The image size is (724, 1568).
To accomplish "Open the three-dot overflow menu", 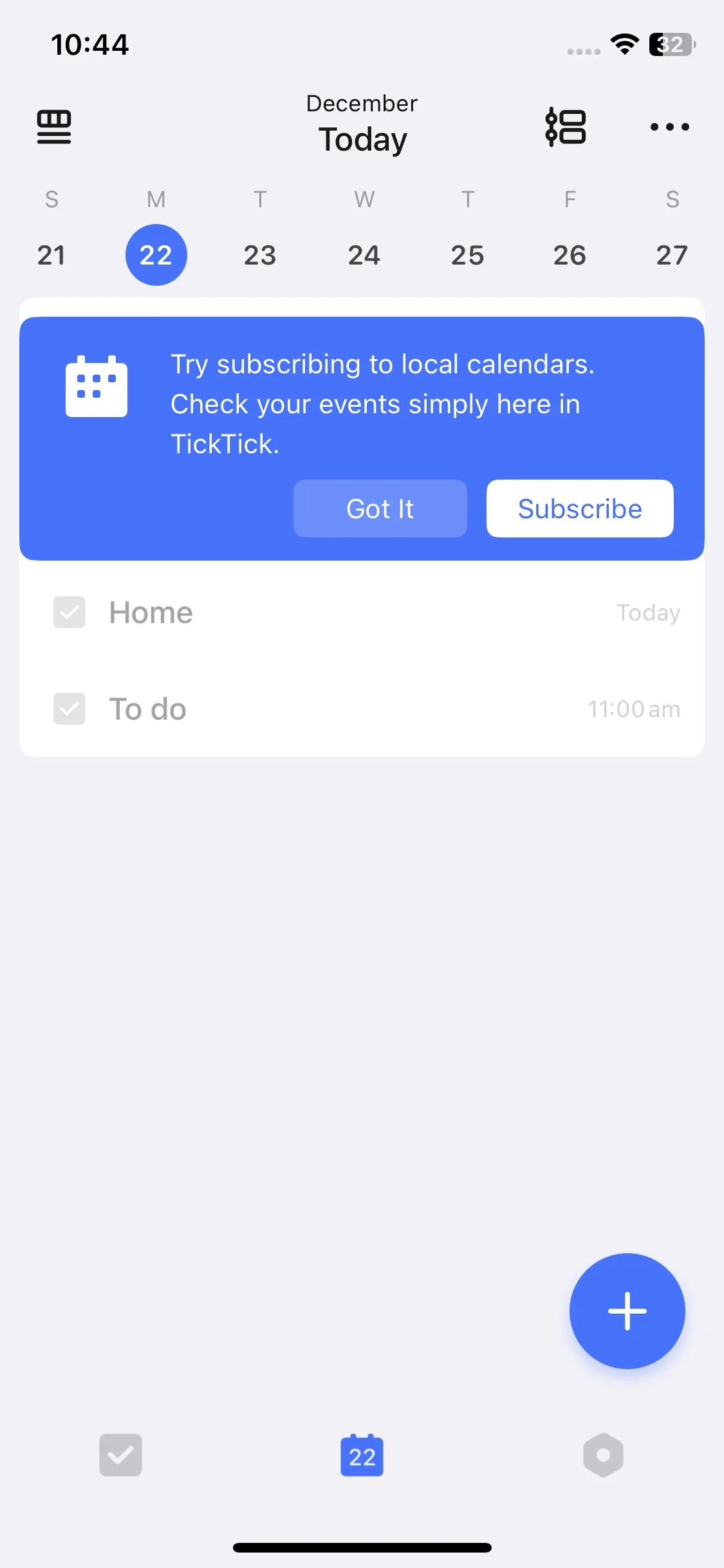I will point(669,127).
